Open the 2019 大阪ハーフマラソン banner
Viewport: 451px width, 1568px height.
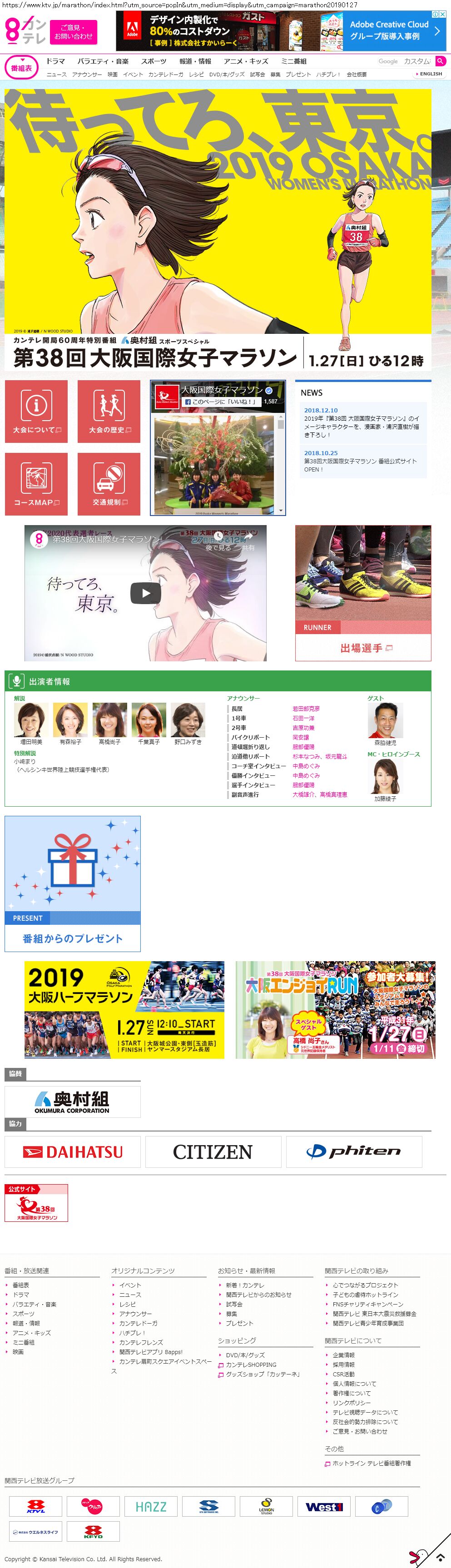pos(124,1009)
